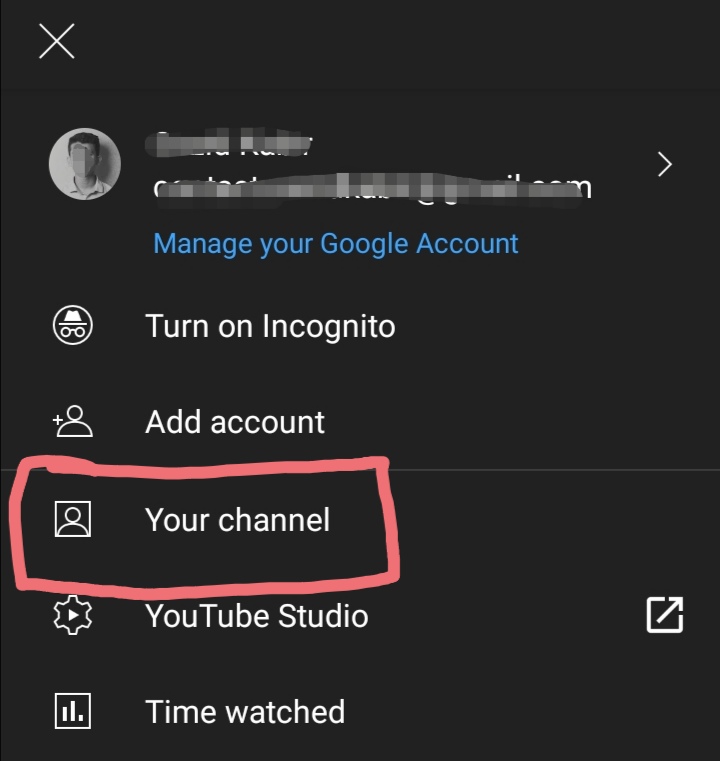Open Your channel
Screen dimensions: 720x761
tap(237, 520)
